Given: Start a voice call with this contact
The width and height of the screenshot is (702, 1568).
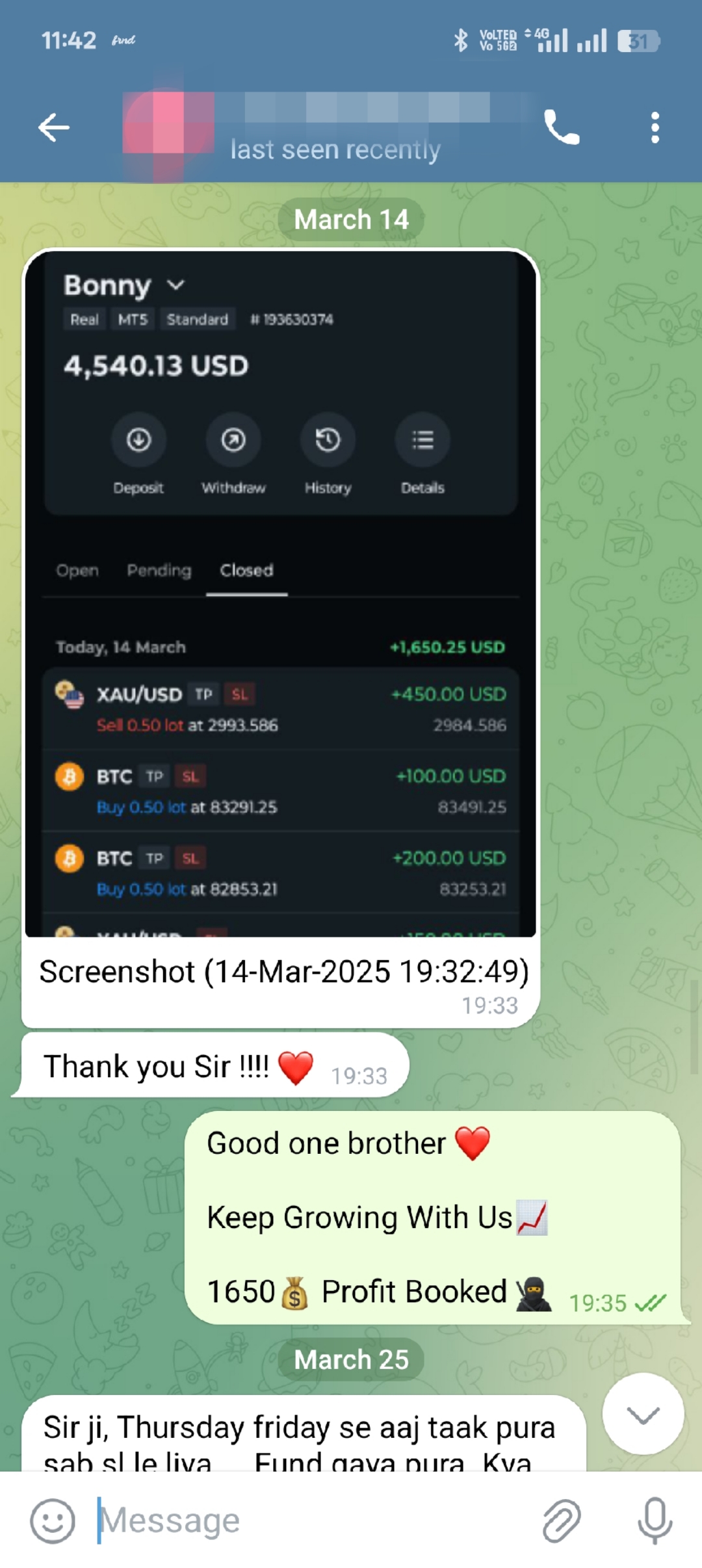Looking at the screenshot, I should [561, 127].
